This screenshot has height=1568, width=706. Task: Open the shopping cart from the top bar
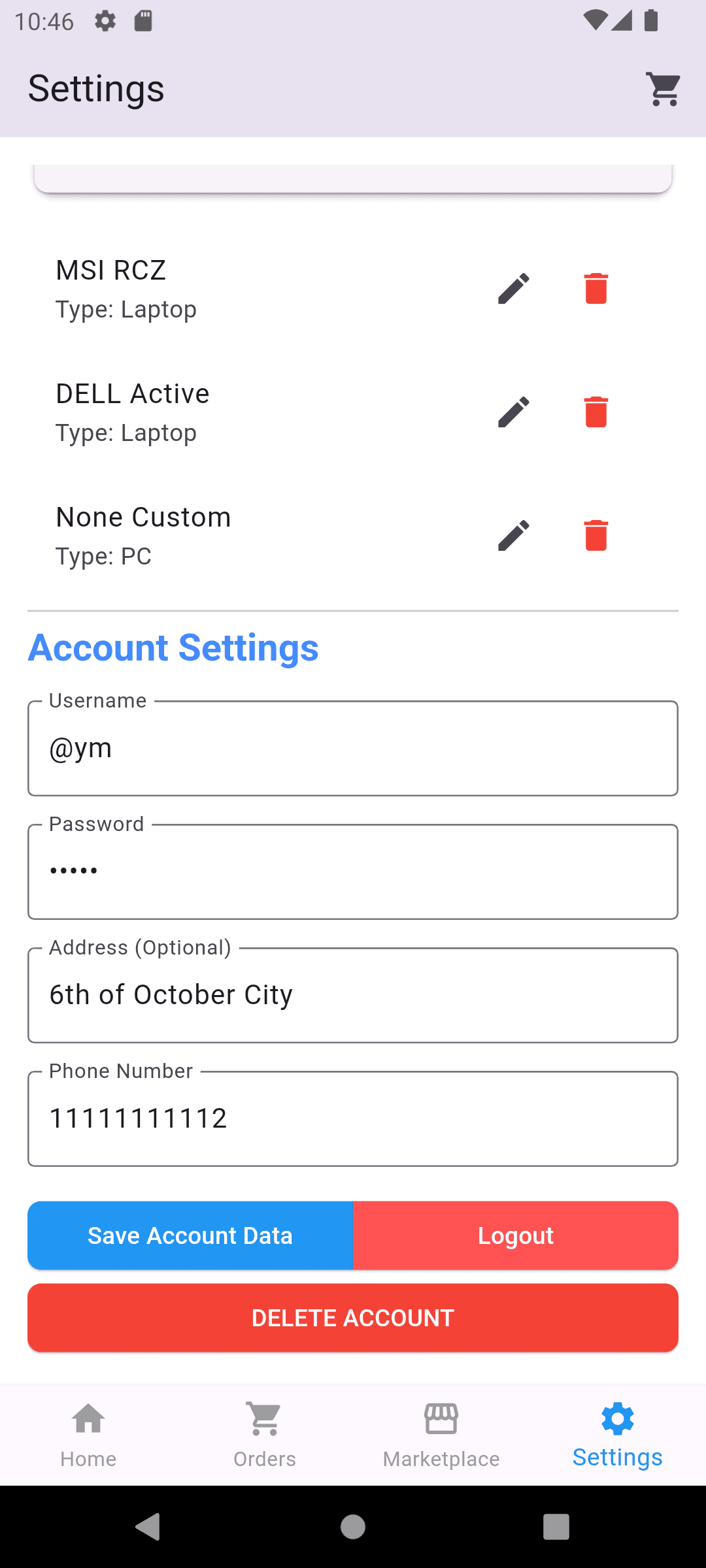663,88
